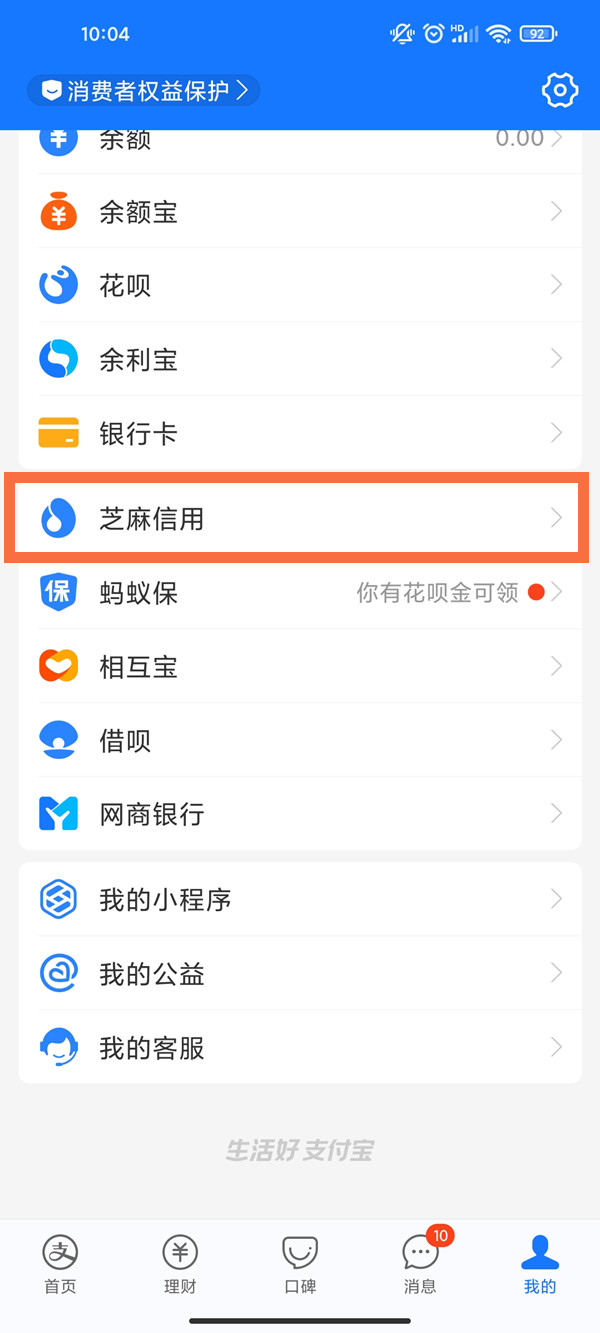Switch to the 理财 tab
Viewport: 600px width, 1333px height.
click(x=180, y=1264)
